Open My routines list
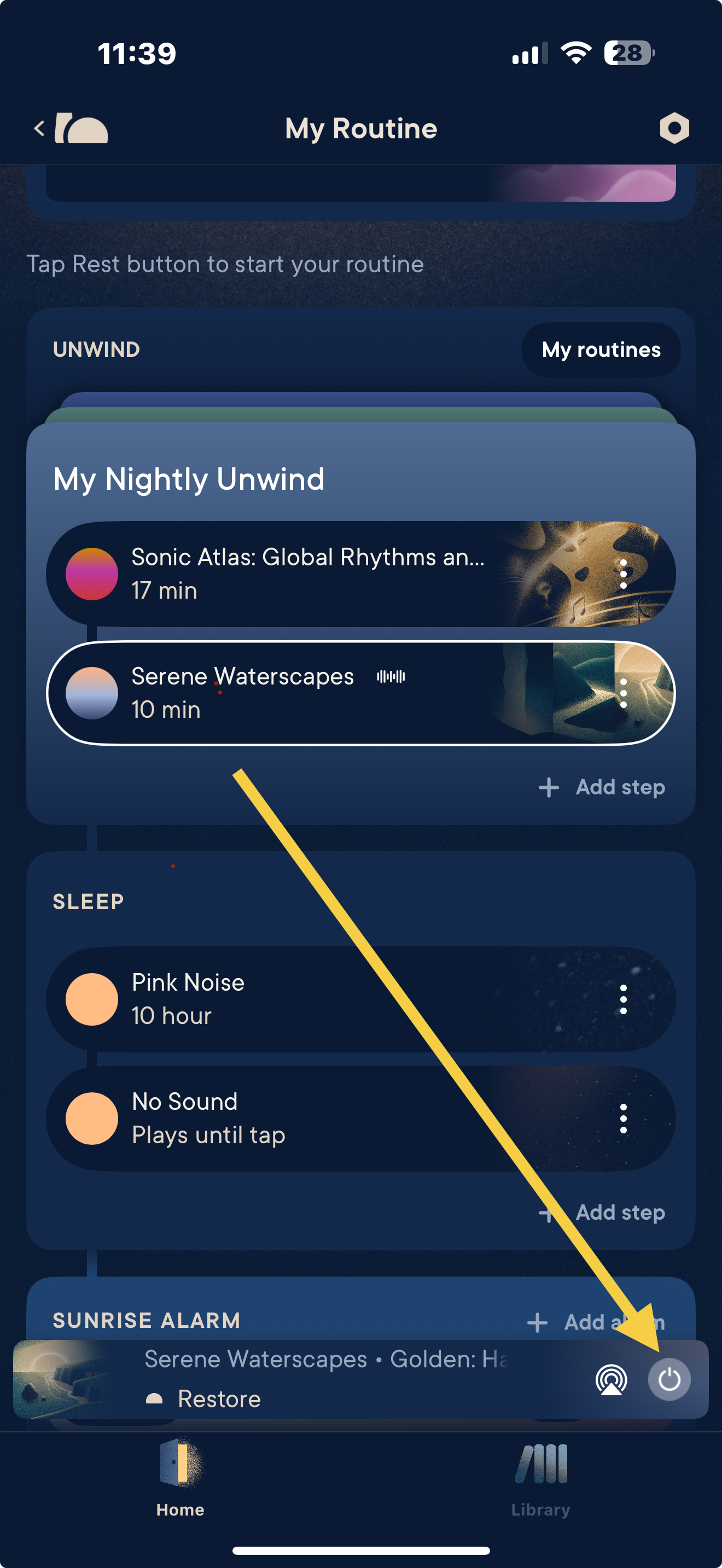The image size is (722, 1568). click(x=600, y=350)
